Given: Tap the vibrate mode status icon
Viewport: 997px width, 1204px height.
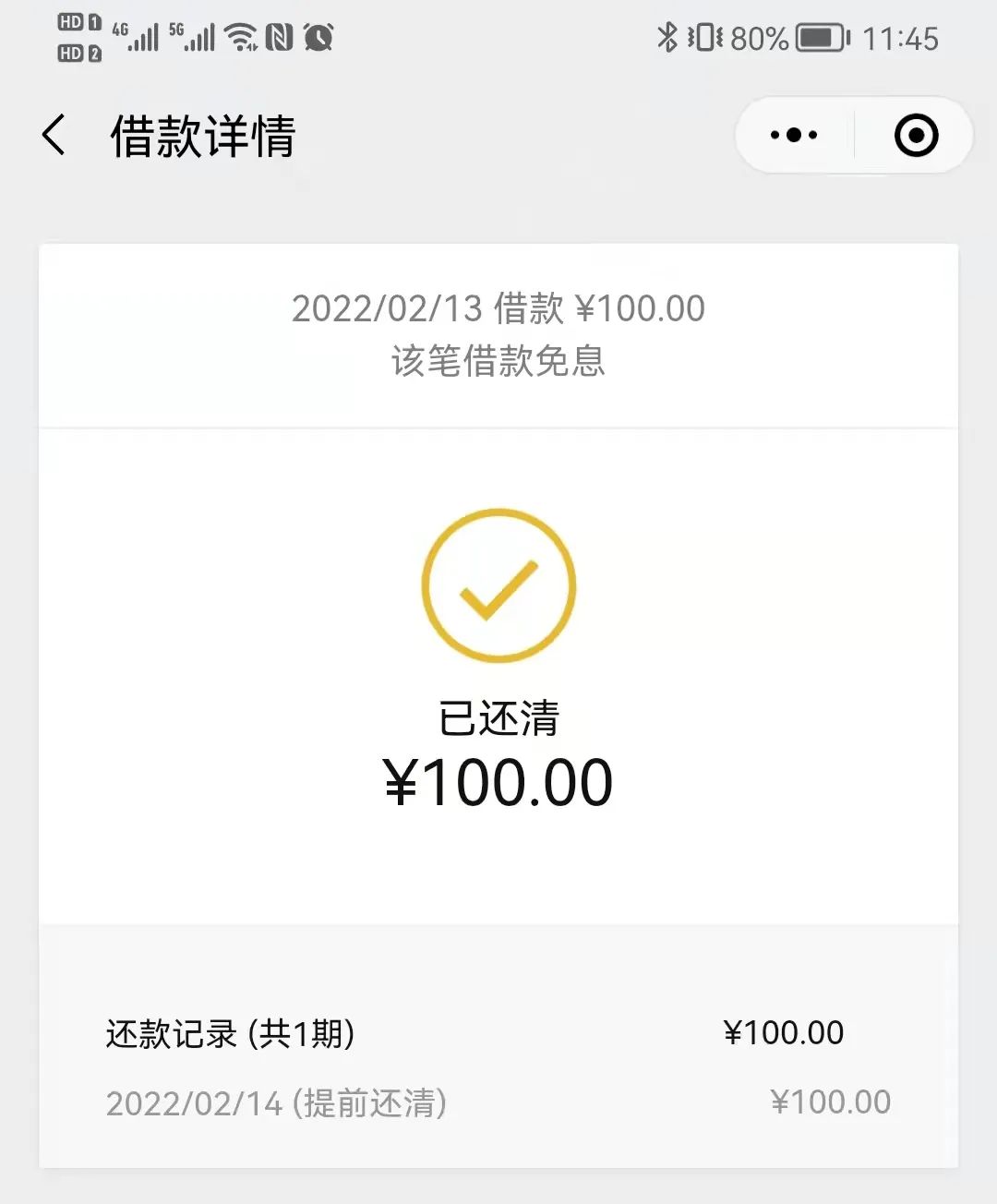Looking at the screenshot, I should [x=704, y=38].
